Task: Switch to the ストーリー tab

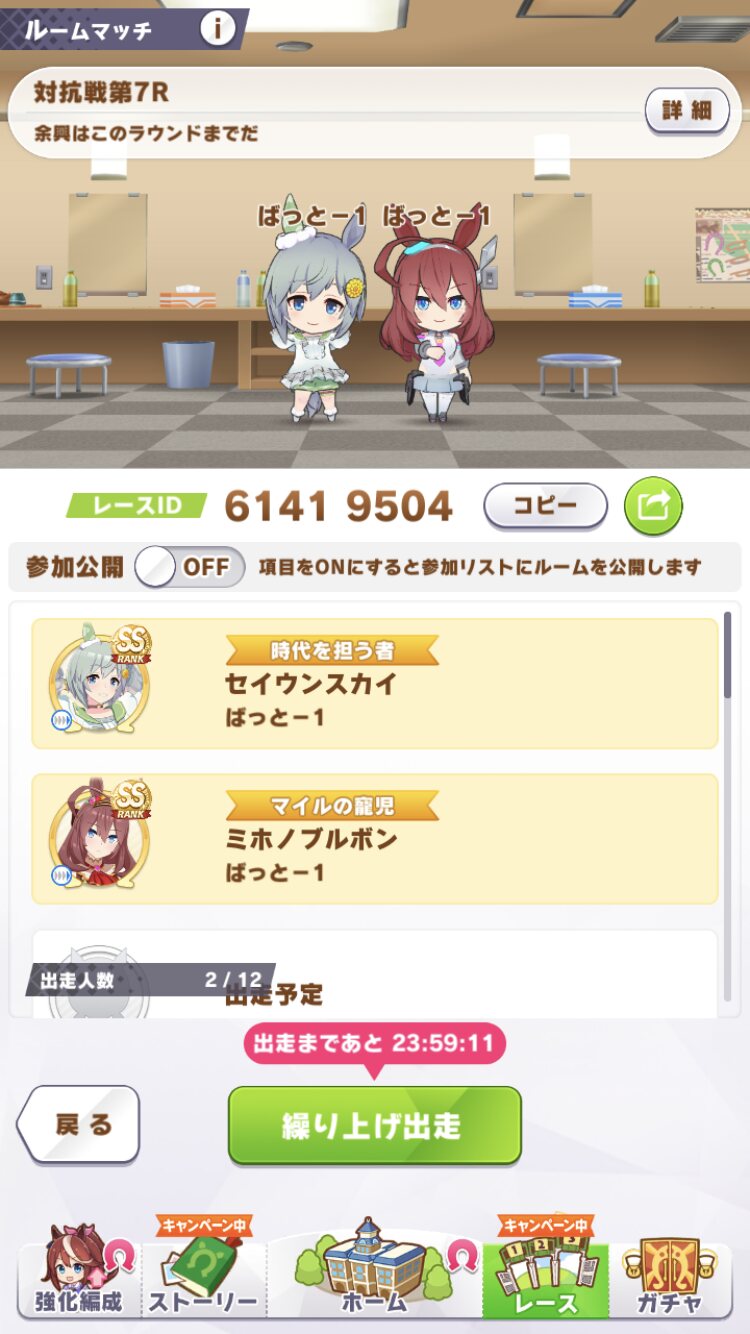Action: click(x=203, y=1270)
